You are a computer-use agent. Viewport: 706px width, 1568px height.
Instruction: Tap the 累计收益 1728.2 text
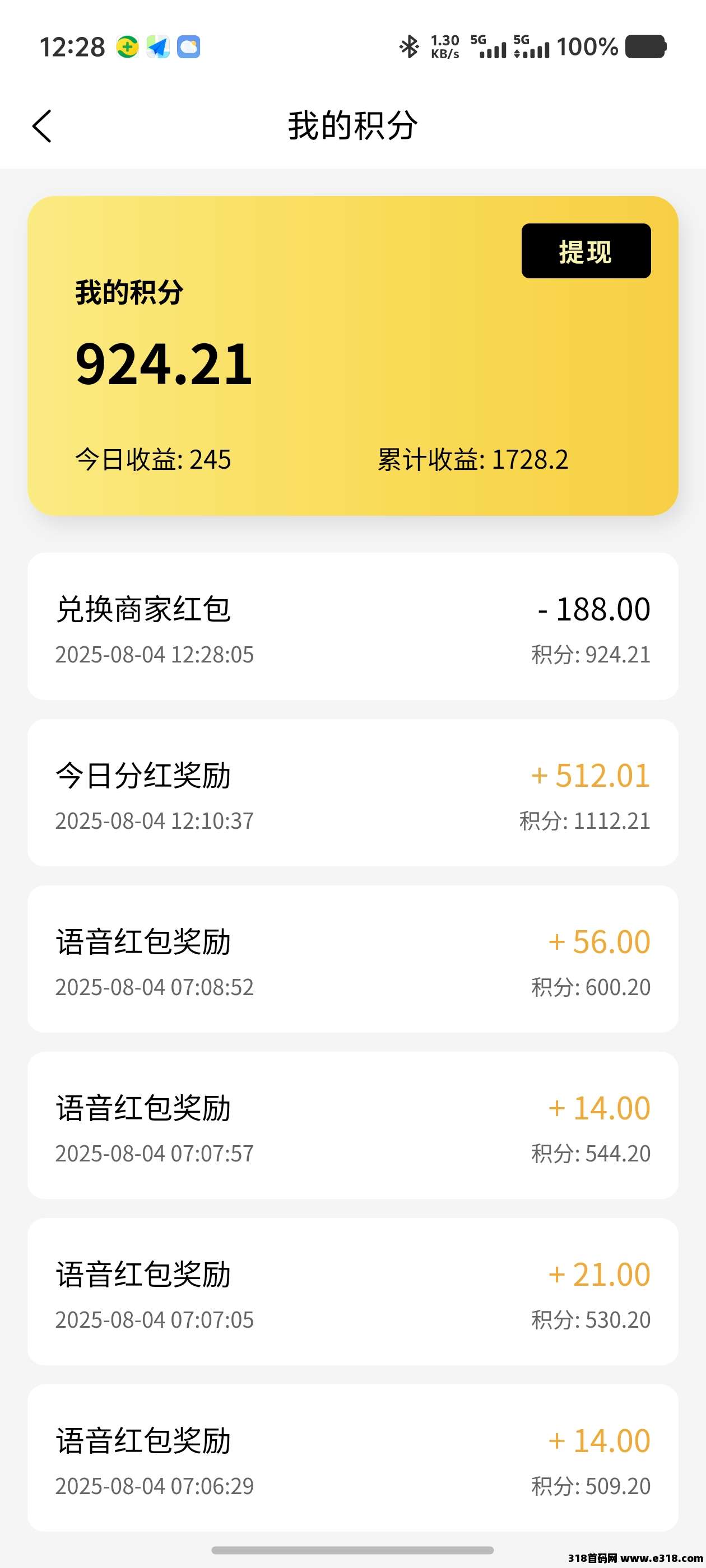click(x=472, y=461)
